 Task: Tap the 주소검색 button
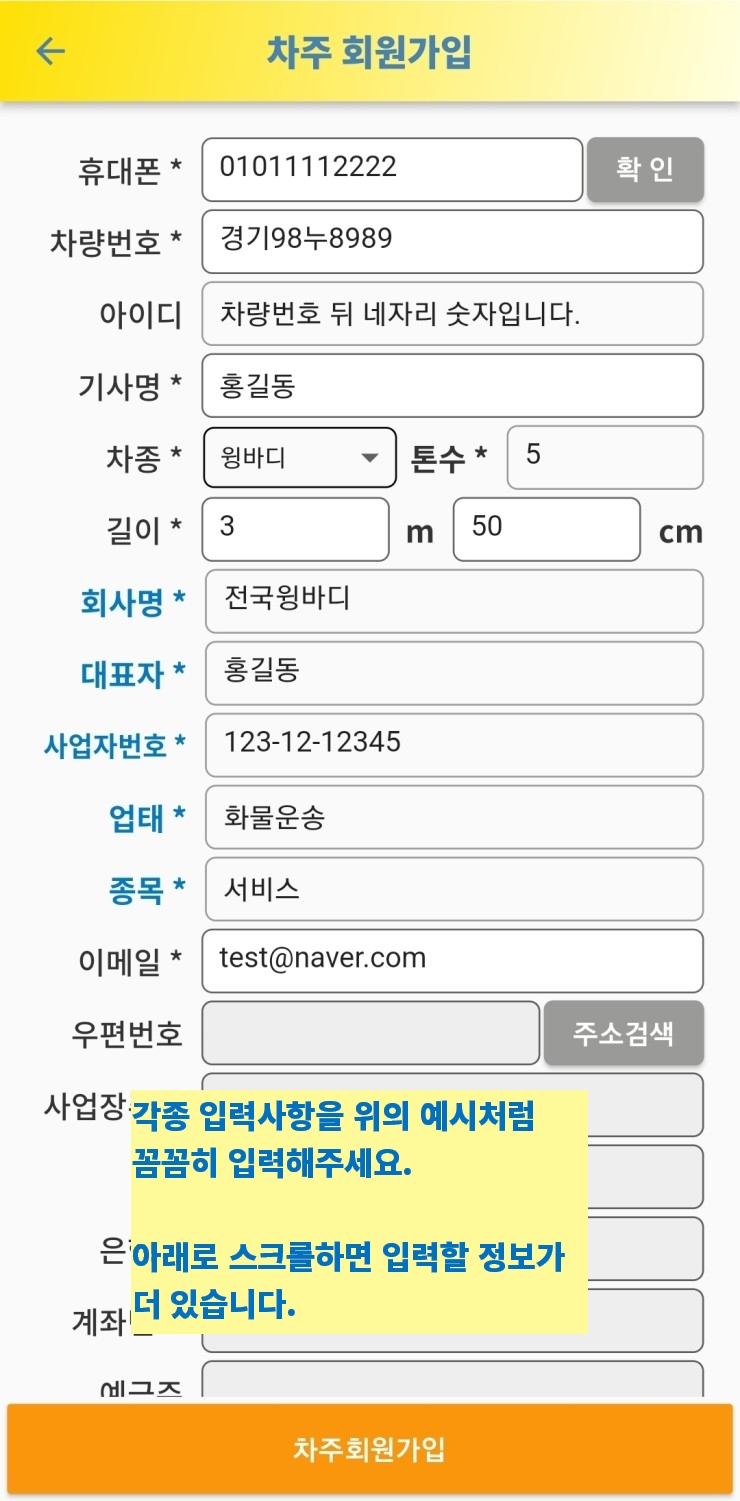624,1033
